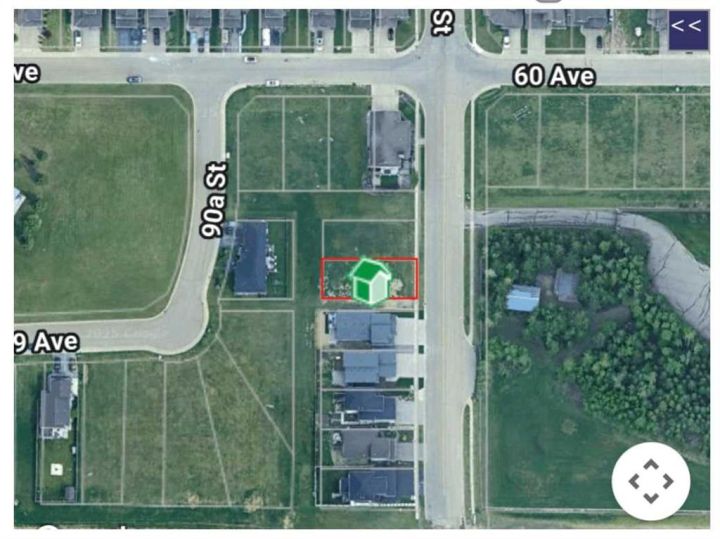This screenshot has height=539, width=720.
Task: Select the green house property marker
Action: coord(369,280)
